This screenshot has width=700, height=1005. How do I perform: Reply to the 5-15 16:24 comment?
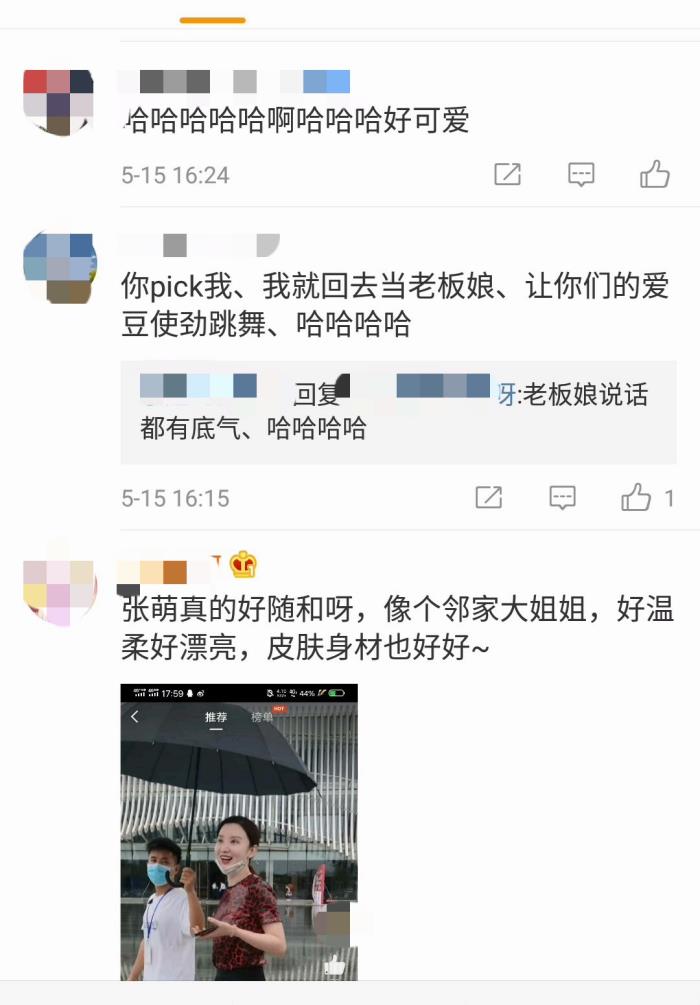581,175
